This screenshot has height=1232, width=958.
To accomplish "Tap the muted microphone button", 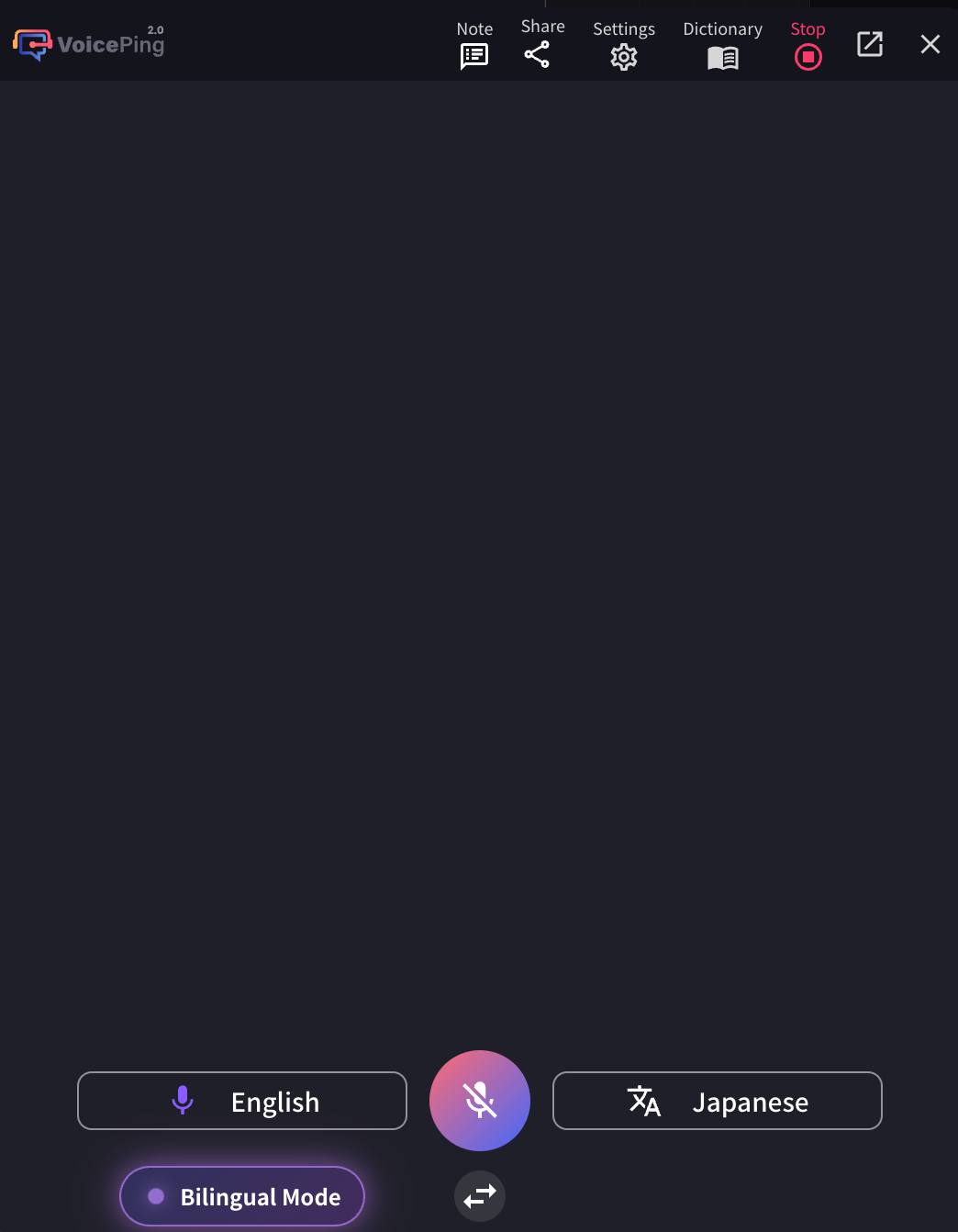I will click(x=480, y=1101).
